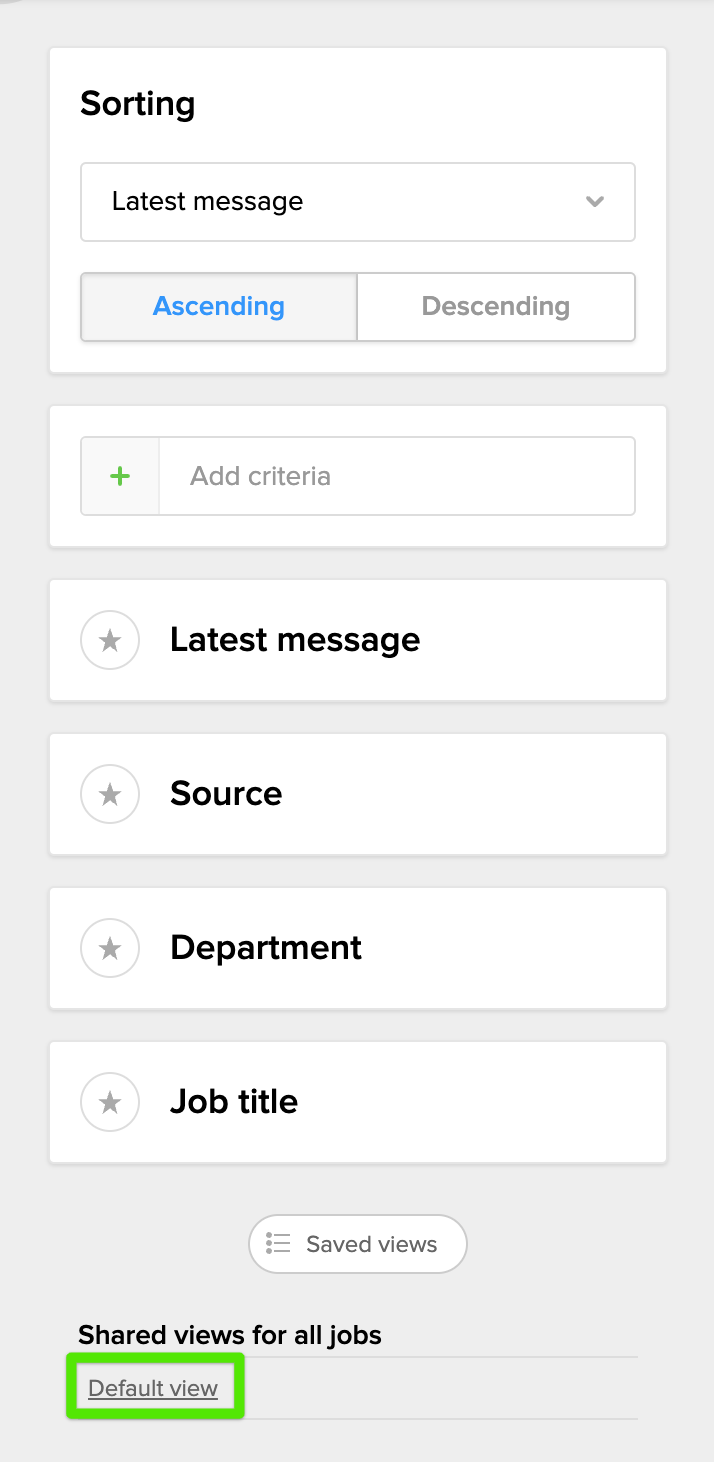Image resolution: width=714 pixels, height=1462 pixels.
Task: Open the Latest message sorting dropdown
Action: point(357,202)
